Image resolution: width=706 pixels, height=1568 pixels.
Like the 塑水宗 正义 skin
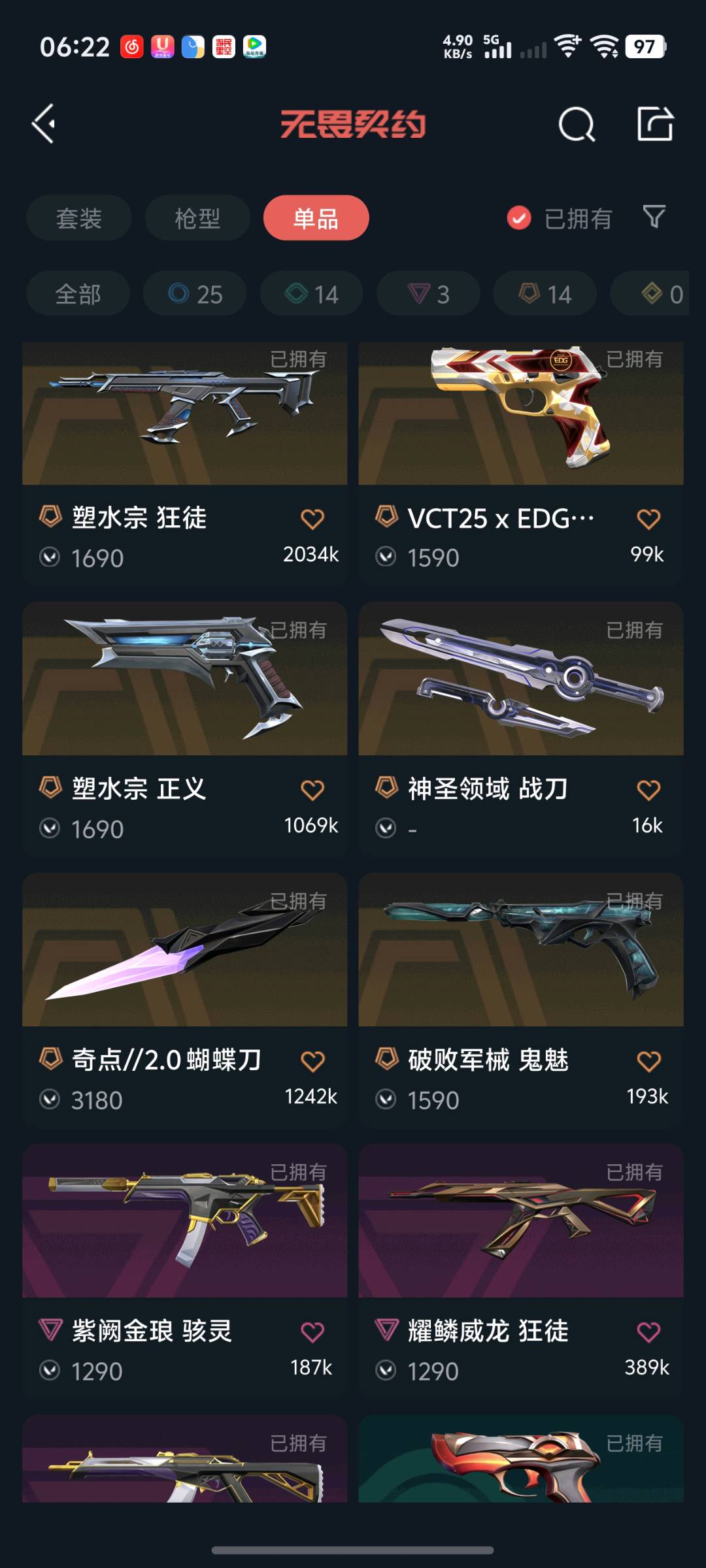pos(312,790)
